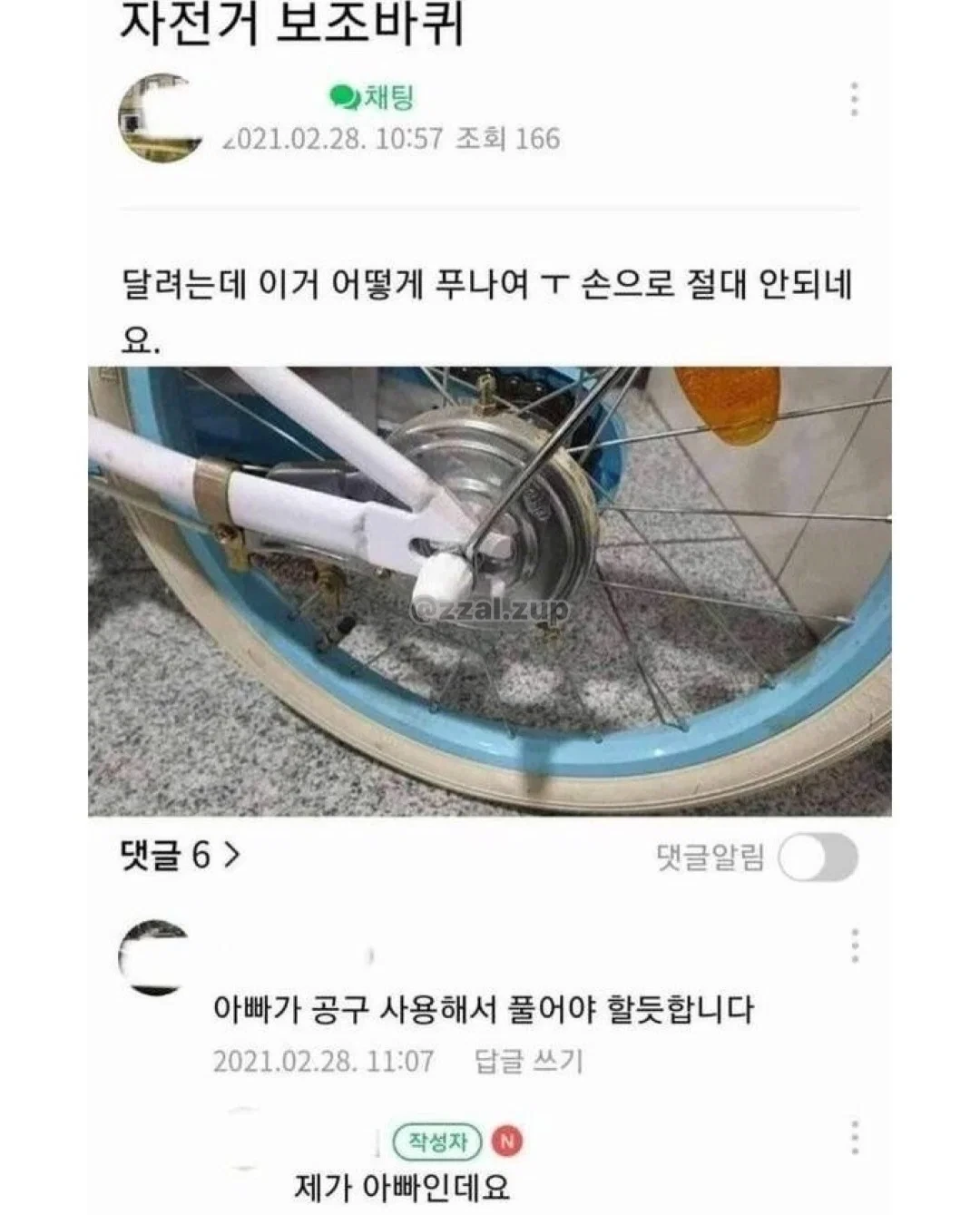
Task: Open the first commenter's profile picture
Action: [154, 958]
